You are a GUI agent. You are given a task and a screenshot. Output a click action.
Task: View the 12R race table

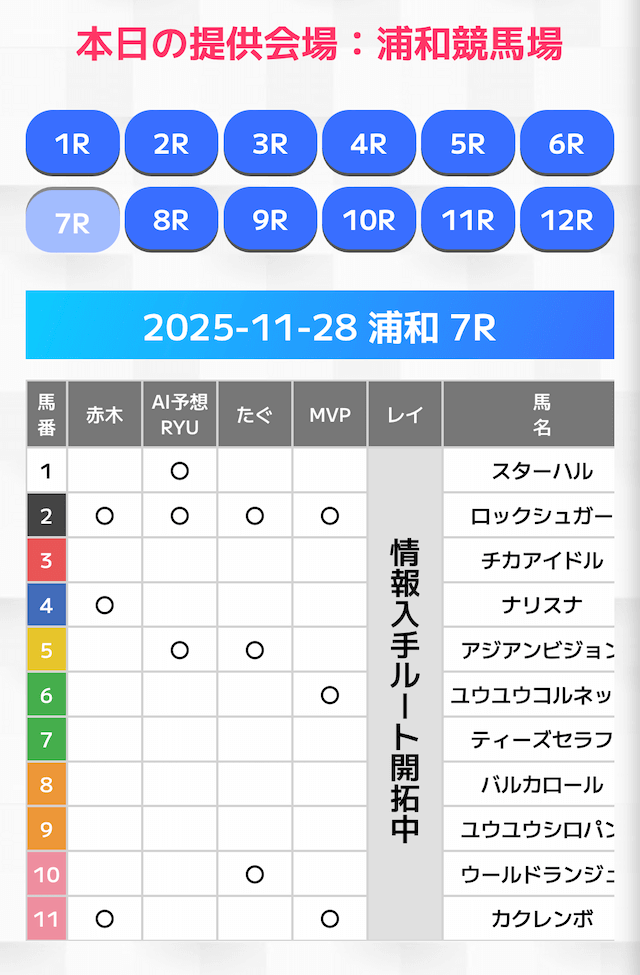point(567,220)
